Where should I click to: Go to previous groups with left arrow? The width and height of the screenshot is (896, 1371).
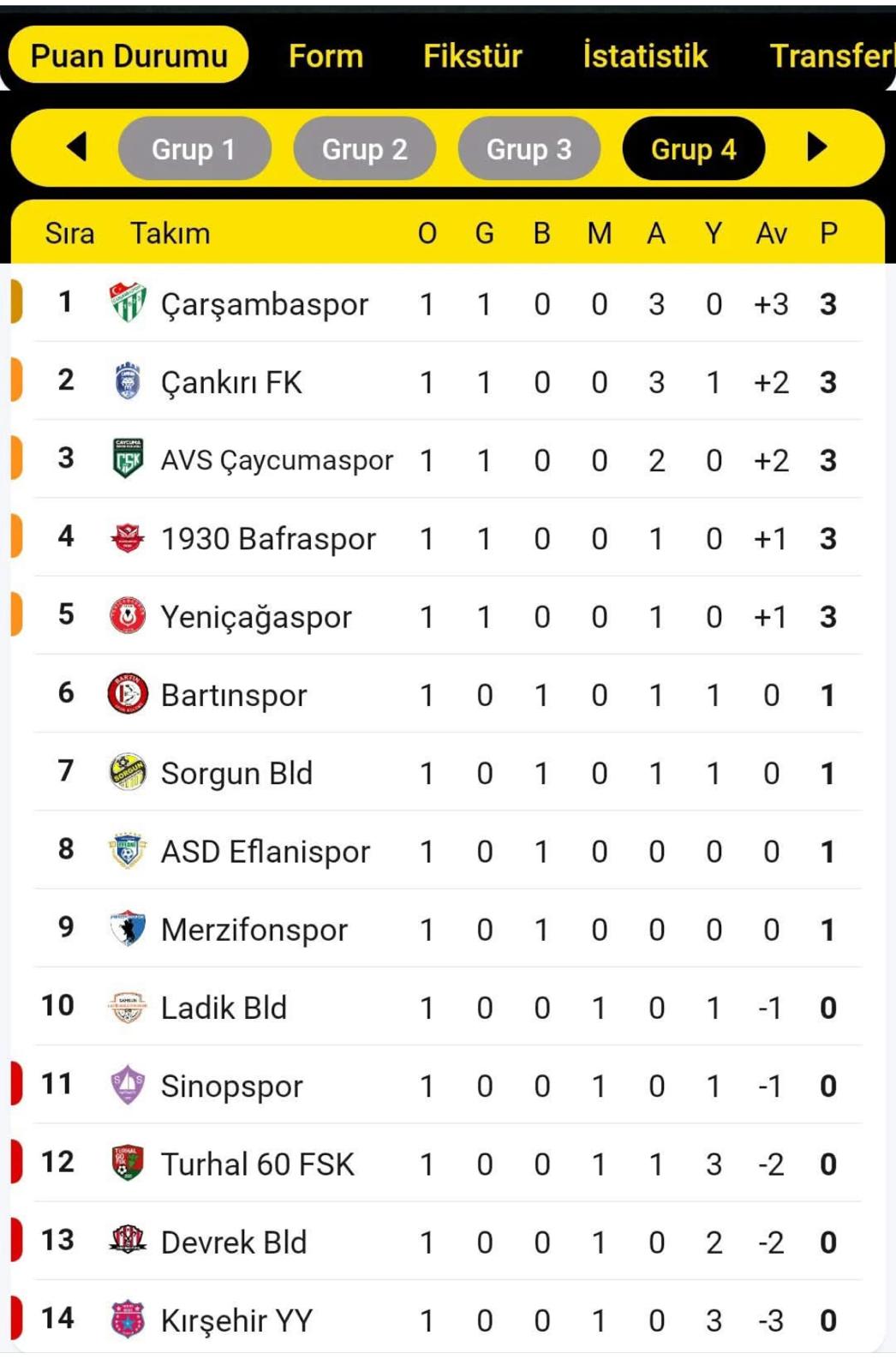click(77, 147)
